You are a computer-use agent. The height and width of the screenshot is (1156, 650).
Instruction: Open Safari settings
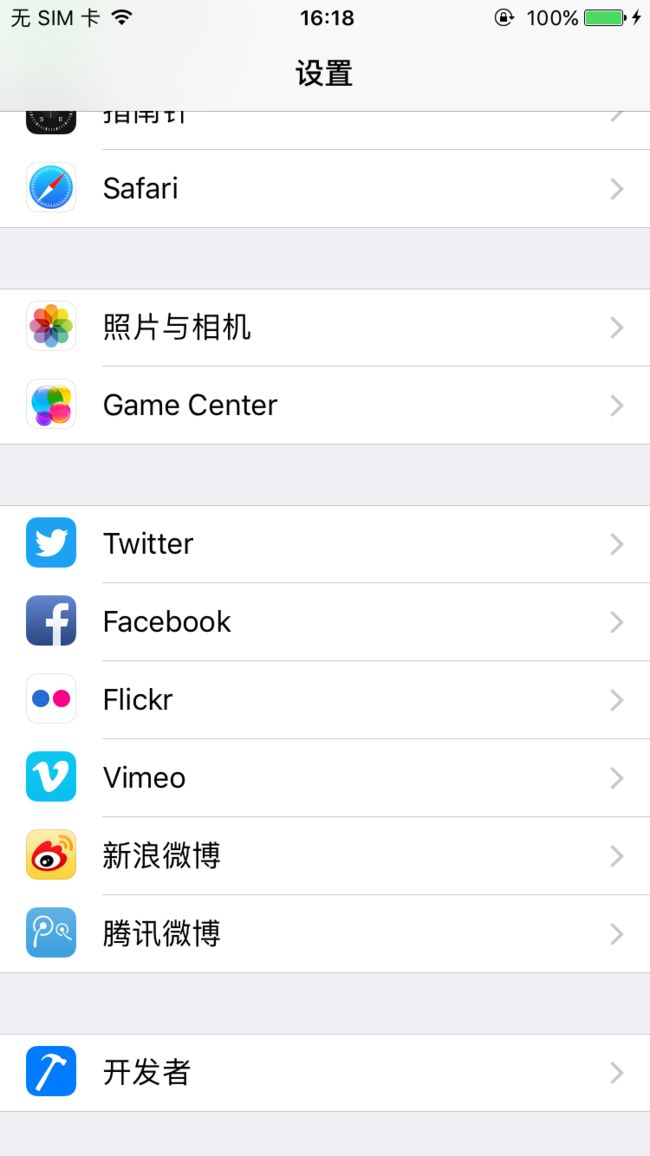tap(325, 189)
